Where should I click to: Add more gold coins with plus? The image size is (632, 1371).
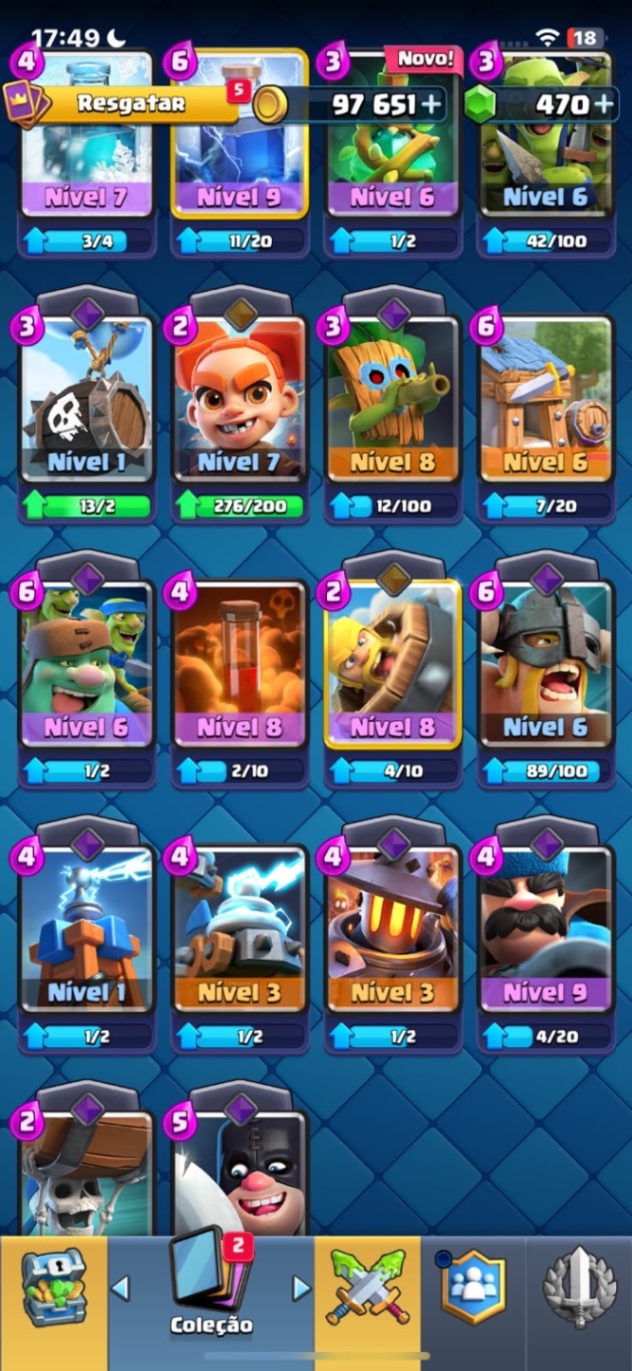pos(433,104)
